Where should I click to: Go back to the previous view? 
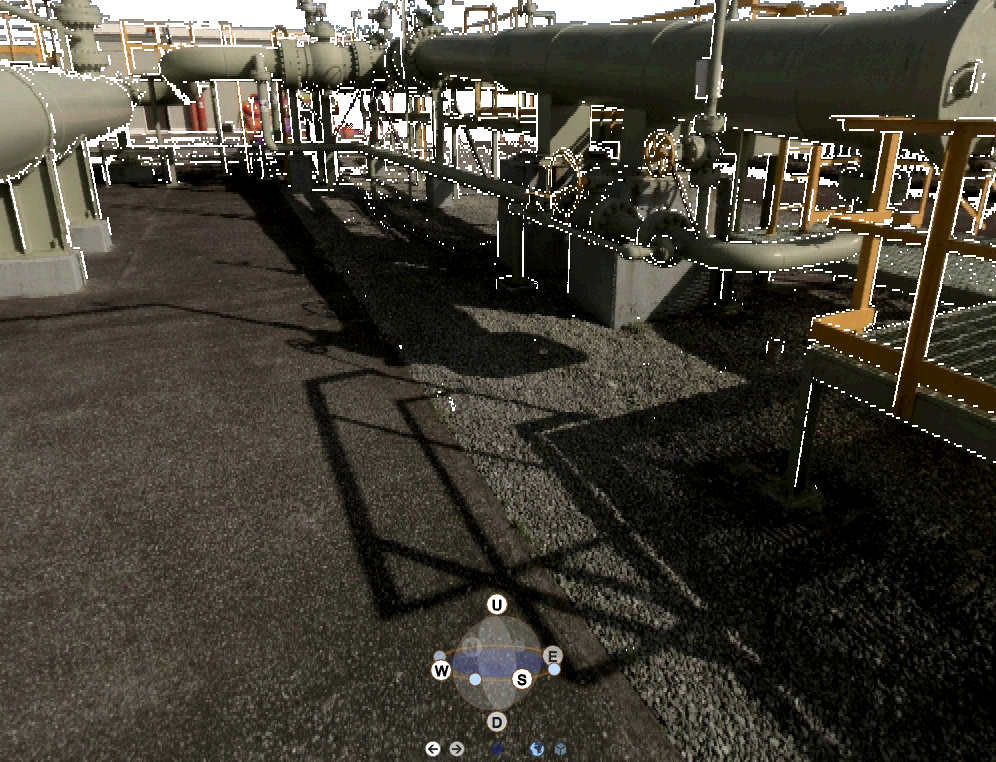433,749
